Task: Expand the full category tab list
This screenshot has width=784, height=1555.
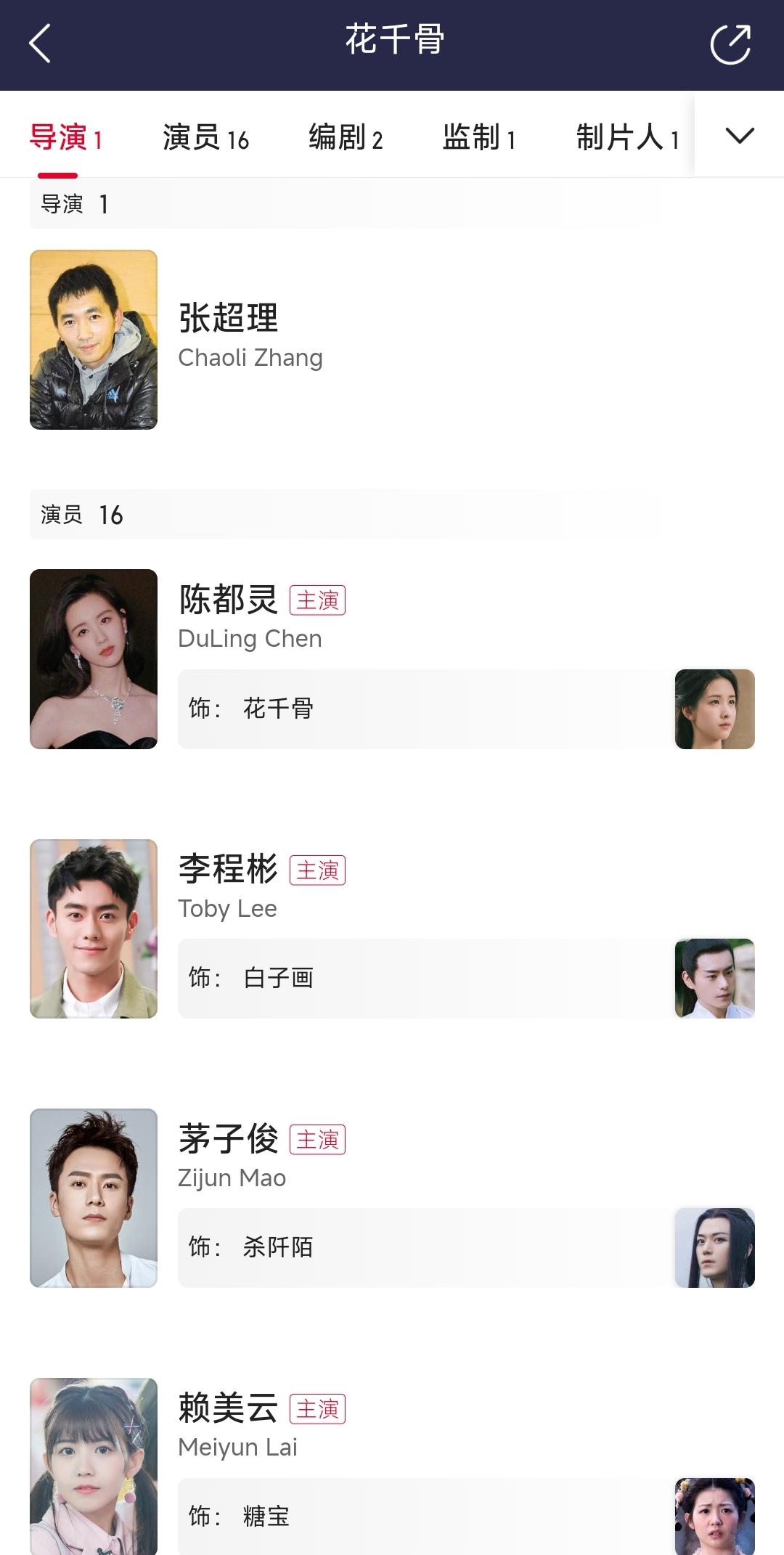Action: click(x=739, y=135)
